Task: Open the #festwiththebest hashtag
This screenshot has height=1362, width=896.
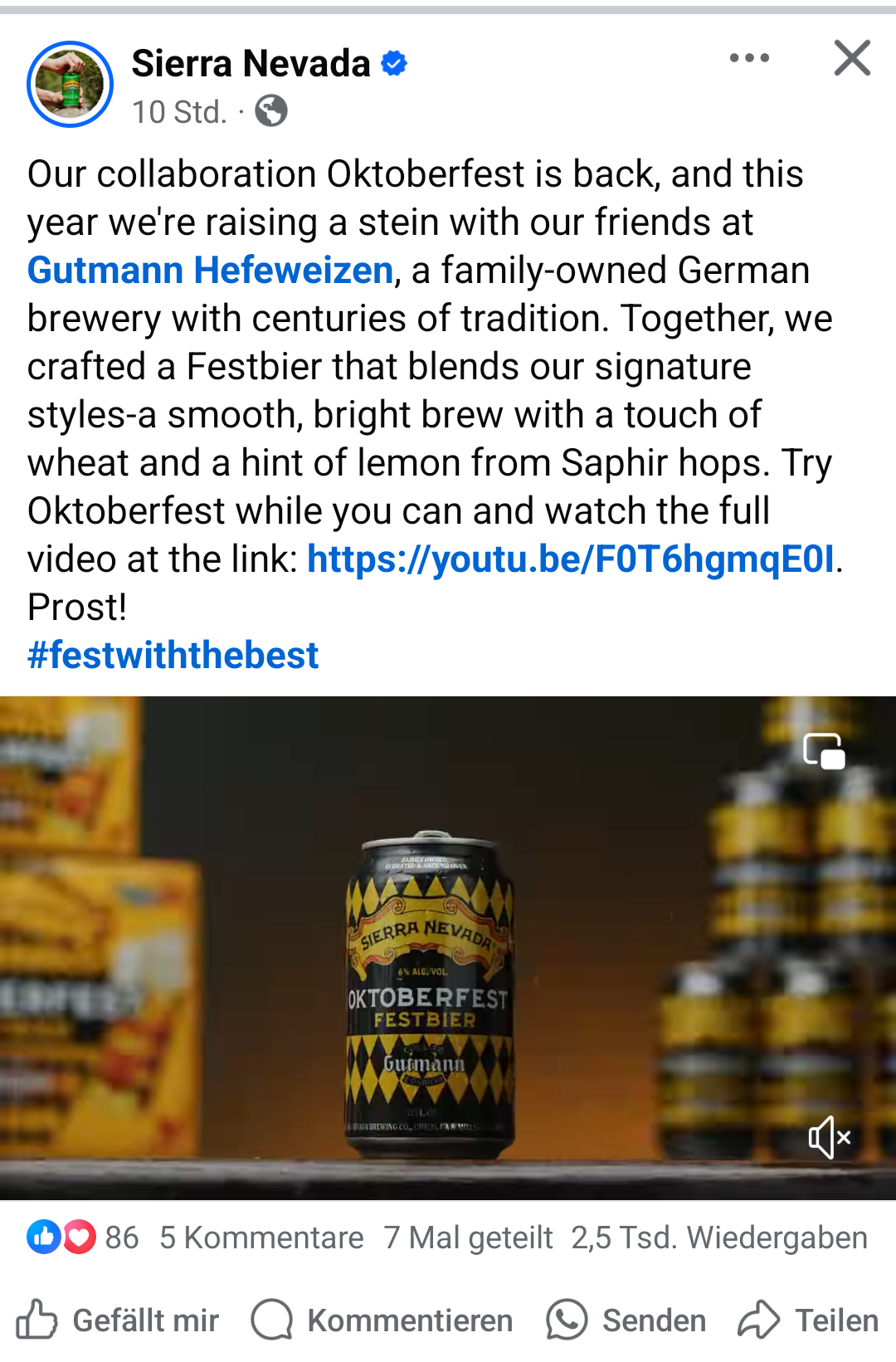Action: point(173,656)
